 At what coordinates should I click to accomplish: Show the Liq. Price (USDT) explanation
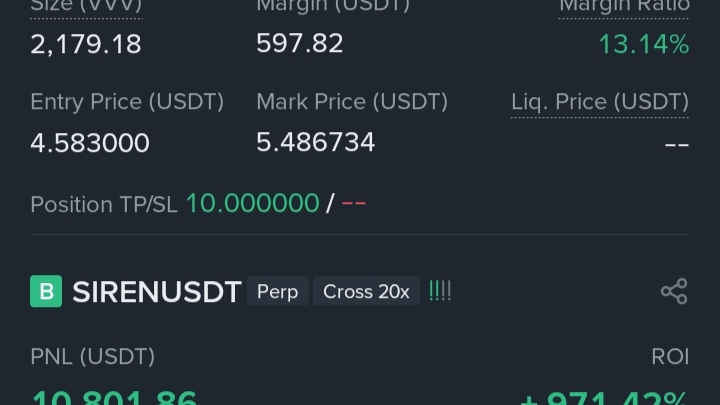pyautogui.click(x=599, y=102)
